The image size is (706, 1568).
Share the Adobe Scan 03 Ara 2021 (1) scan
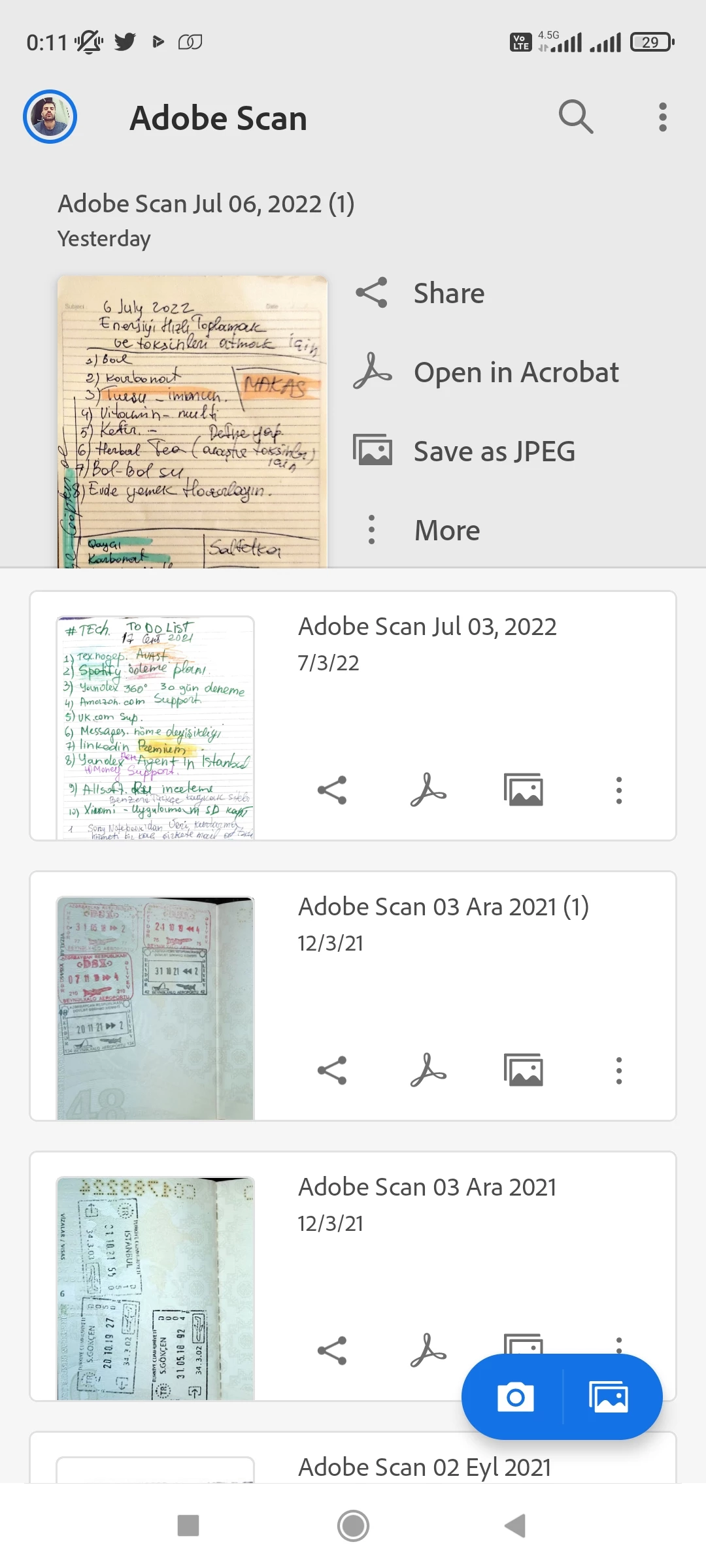(x=332, y=1071)
